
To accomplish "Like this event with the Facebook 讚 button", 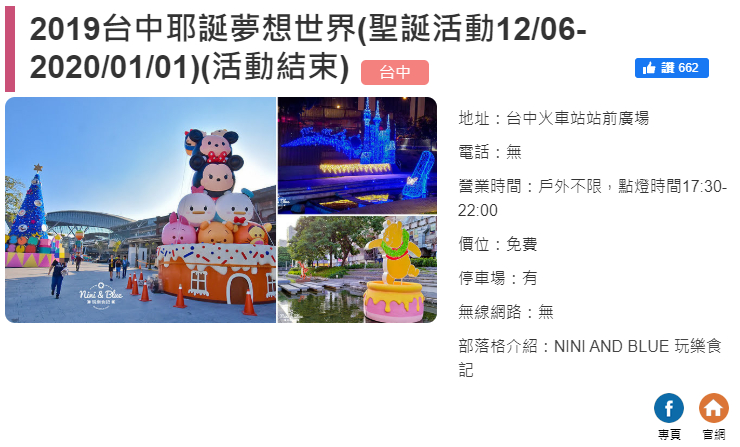I will coord(671,68).
